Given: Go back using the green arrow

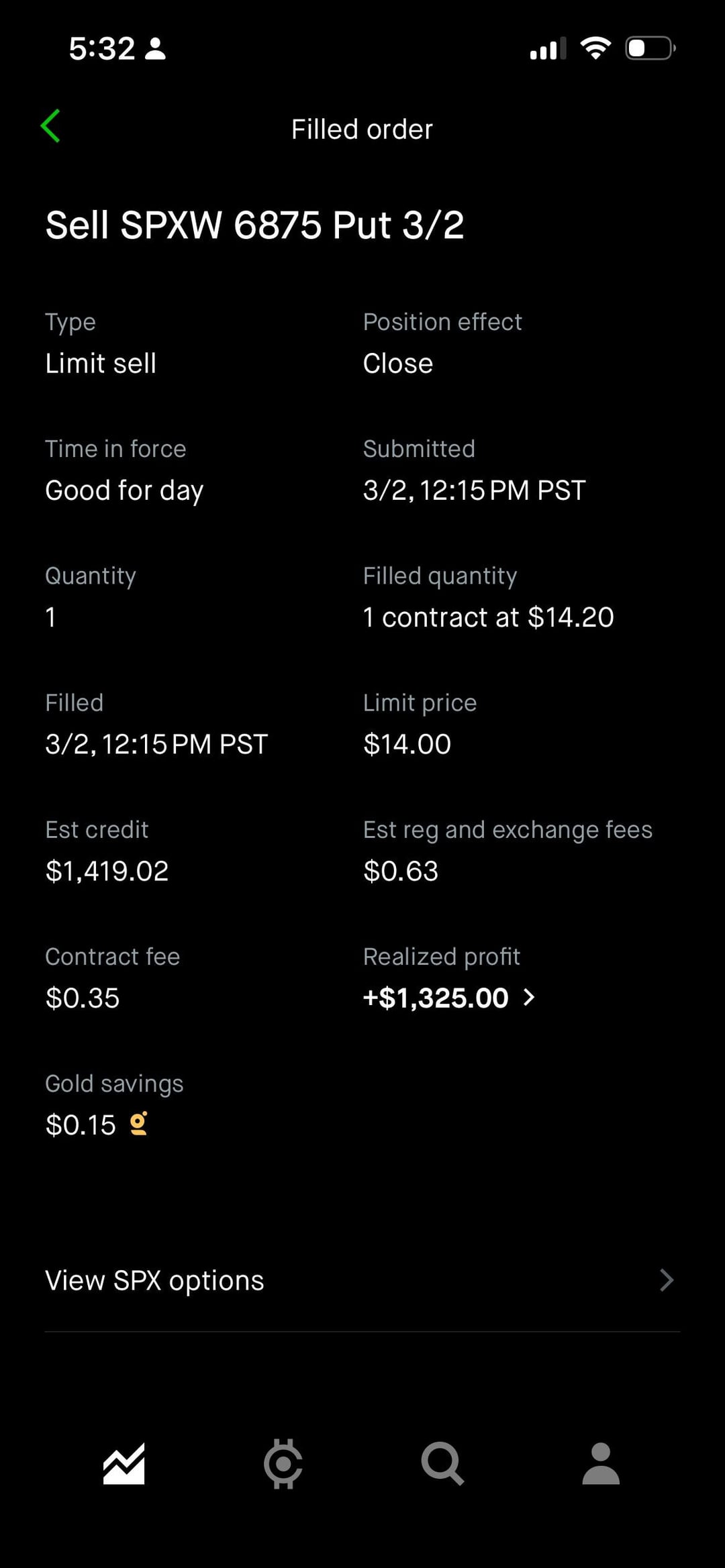Looking at the screenshot, I should click(x=51, y=126).
